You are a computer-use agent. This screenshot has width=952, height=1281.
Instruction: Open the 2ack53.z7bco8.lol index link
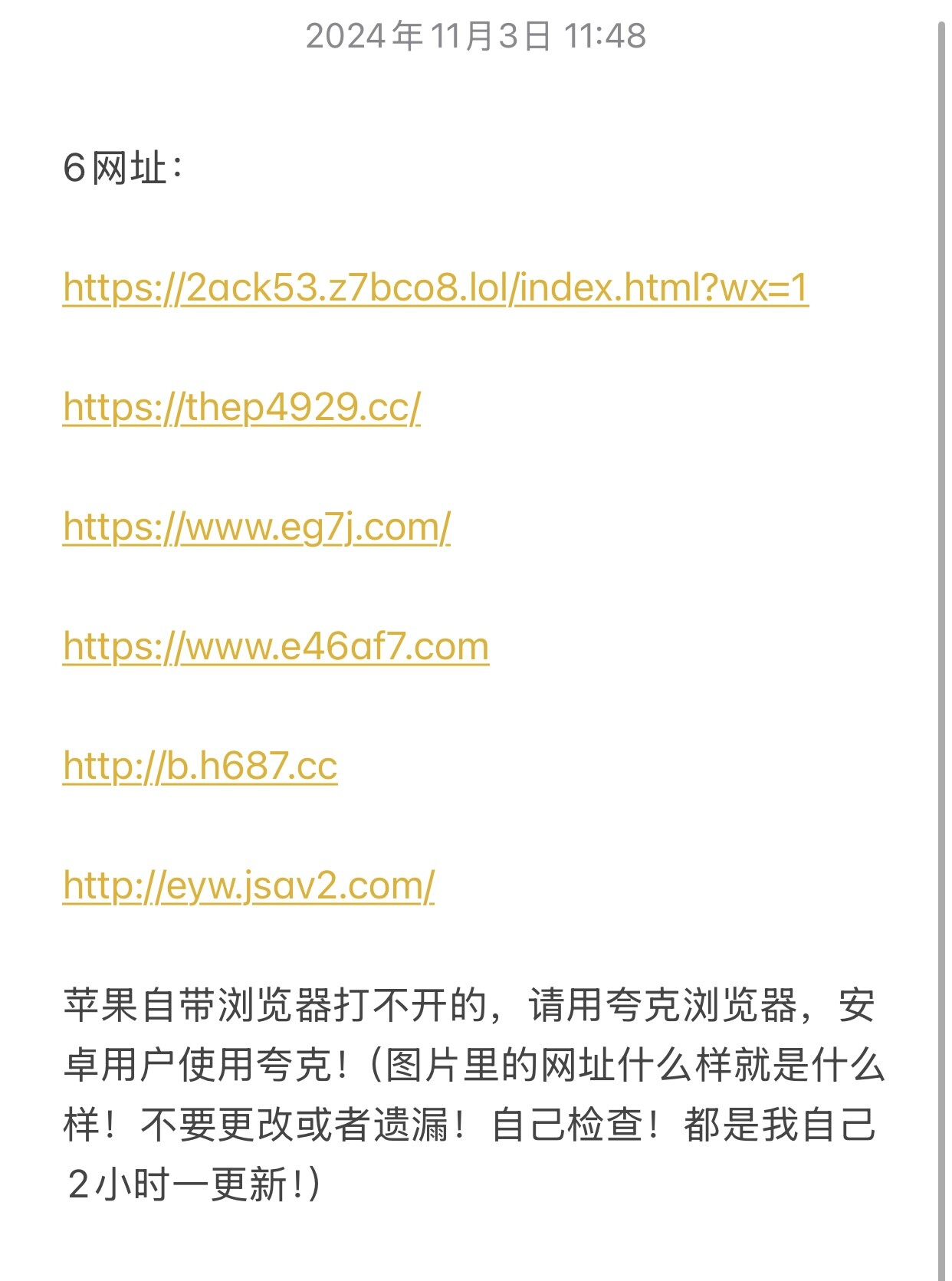click(x=435, y=288)
